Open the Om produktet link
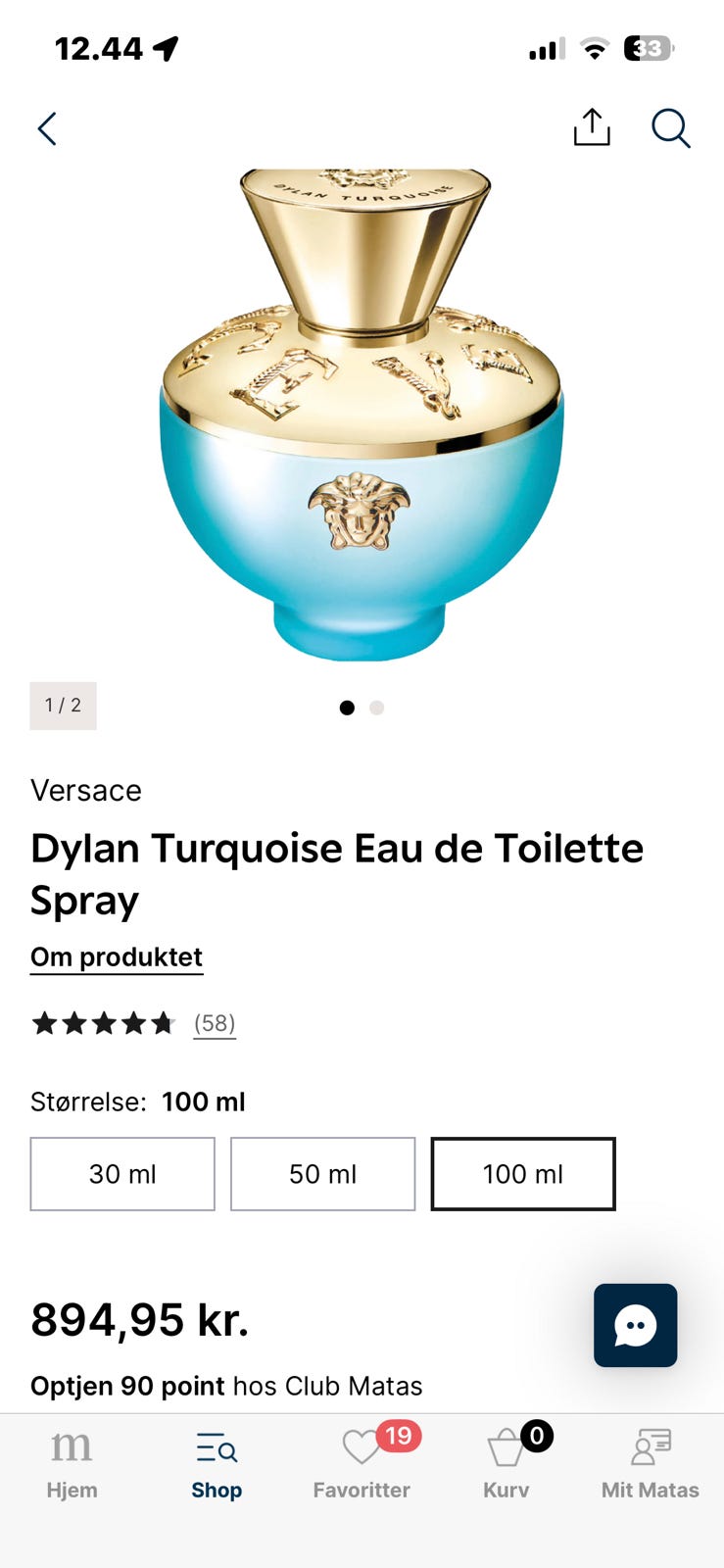724x1568 pixels. [117, 957]
